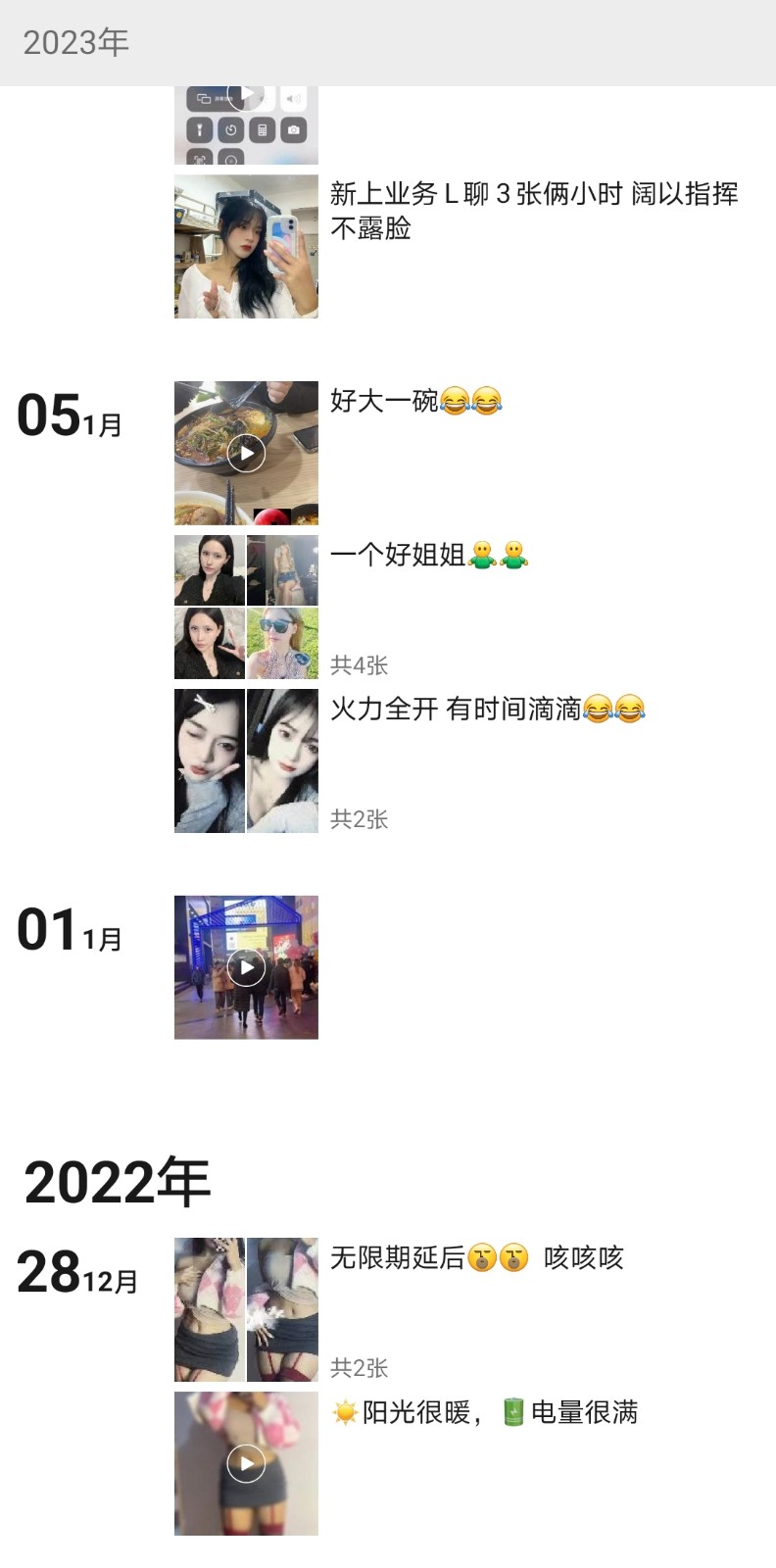Open the 一个好姐姐 four-photo post
This screenshot has width=776, height=1568.
[246, 607]
